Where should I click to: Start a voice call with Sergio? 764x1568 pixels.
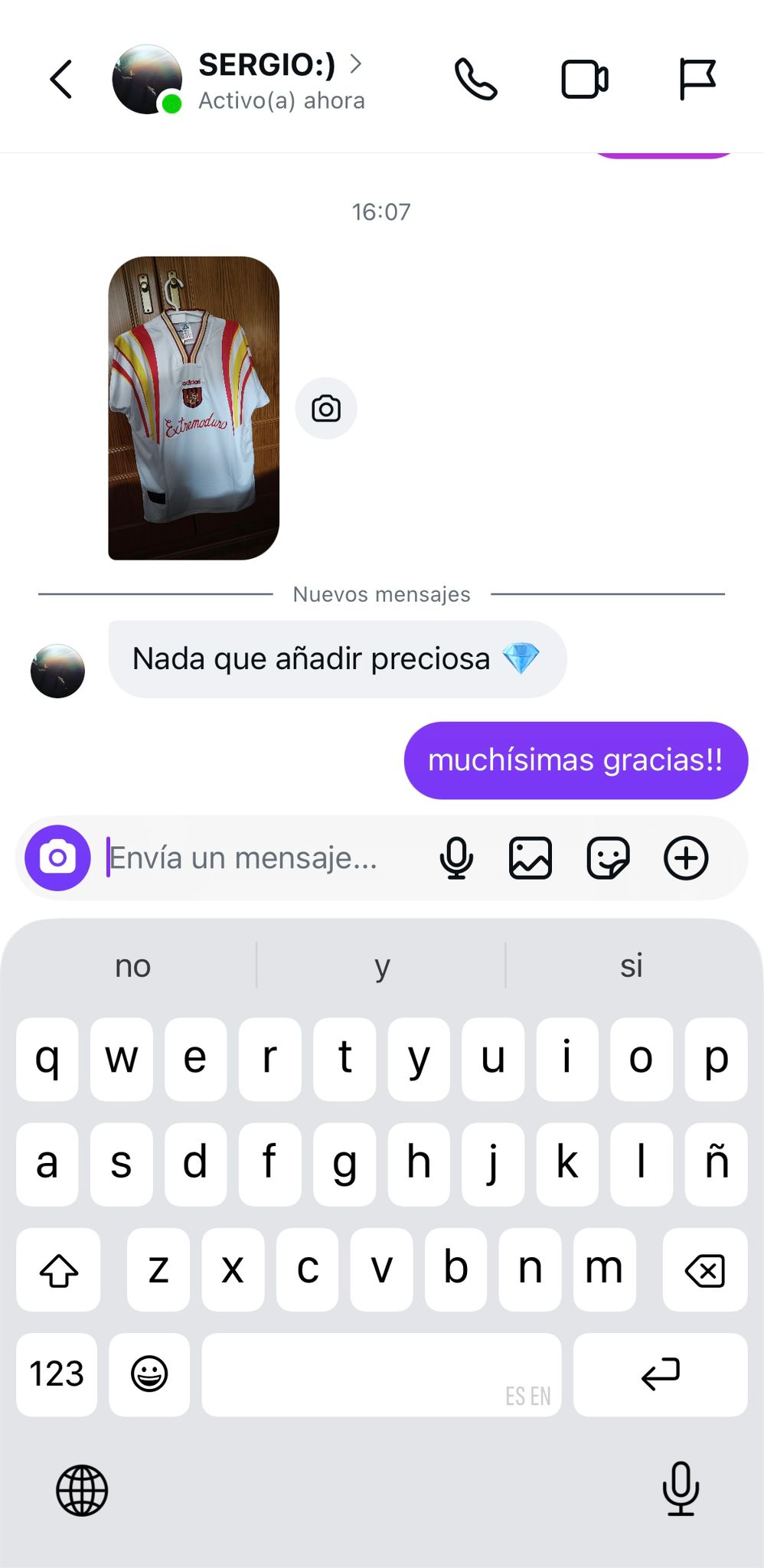pos(475,80)
